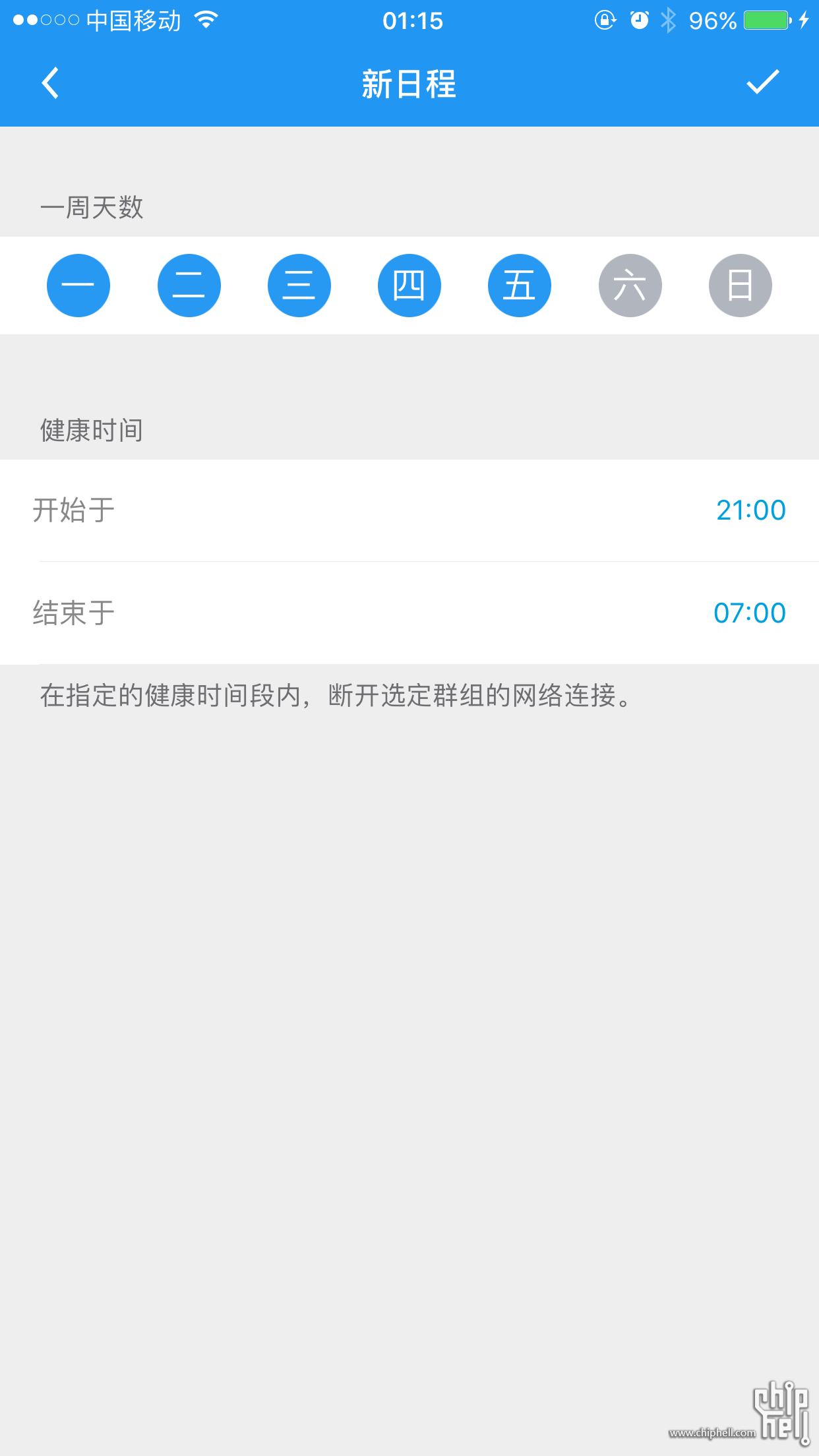Viewport: 819px width, 1456px height.
Task: Toggle the Thursday (四) day circle
Action: point(409,286)
